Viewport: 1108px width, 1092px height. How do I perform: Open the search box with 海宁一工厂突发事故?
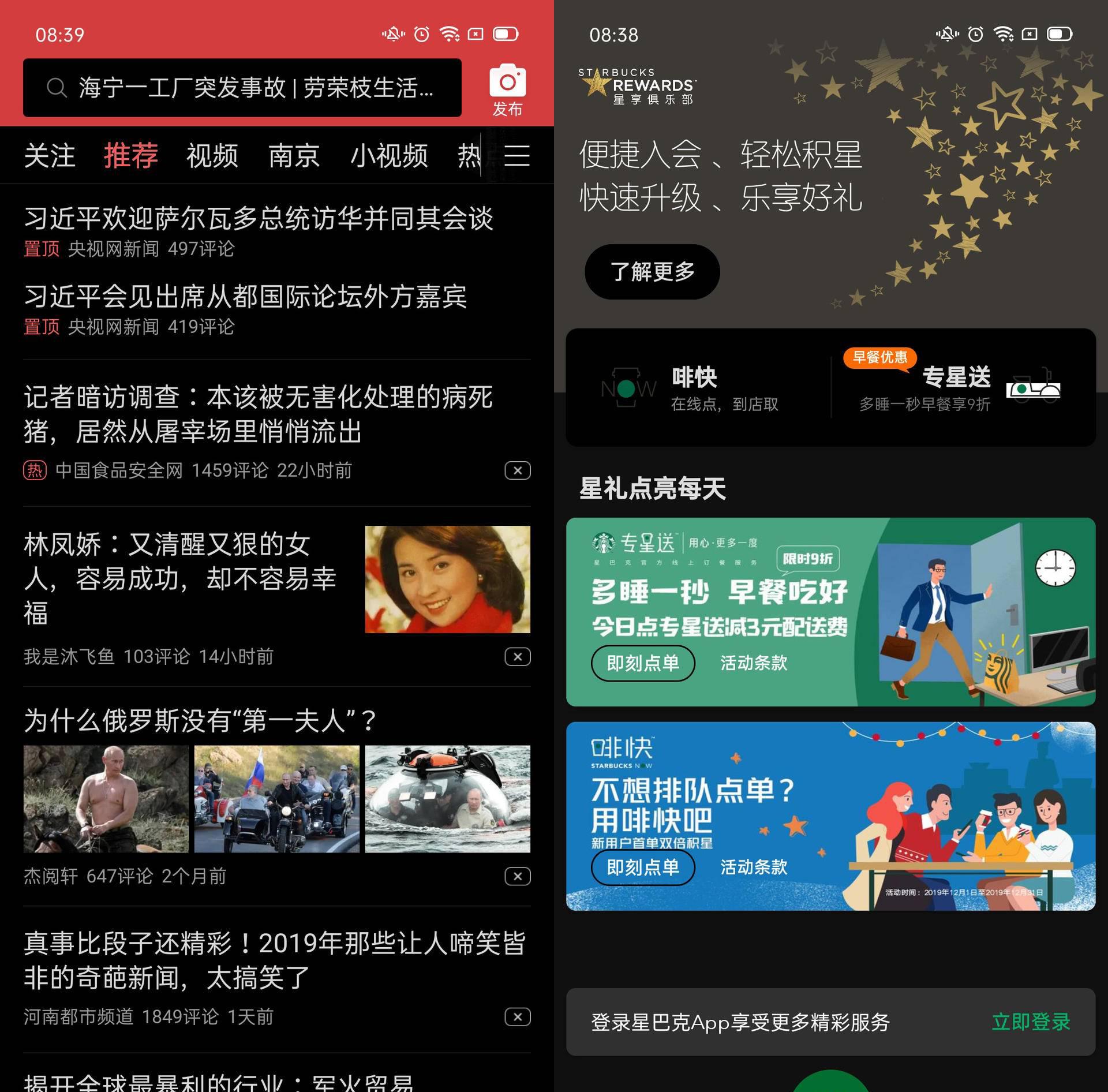[x=242, y=88]
